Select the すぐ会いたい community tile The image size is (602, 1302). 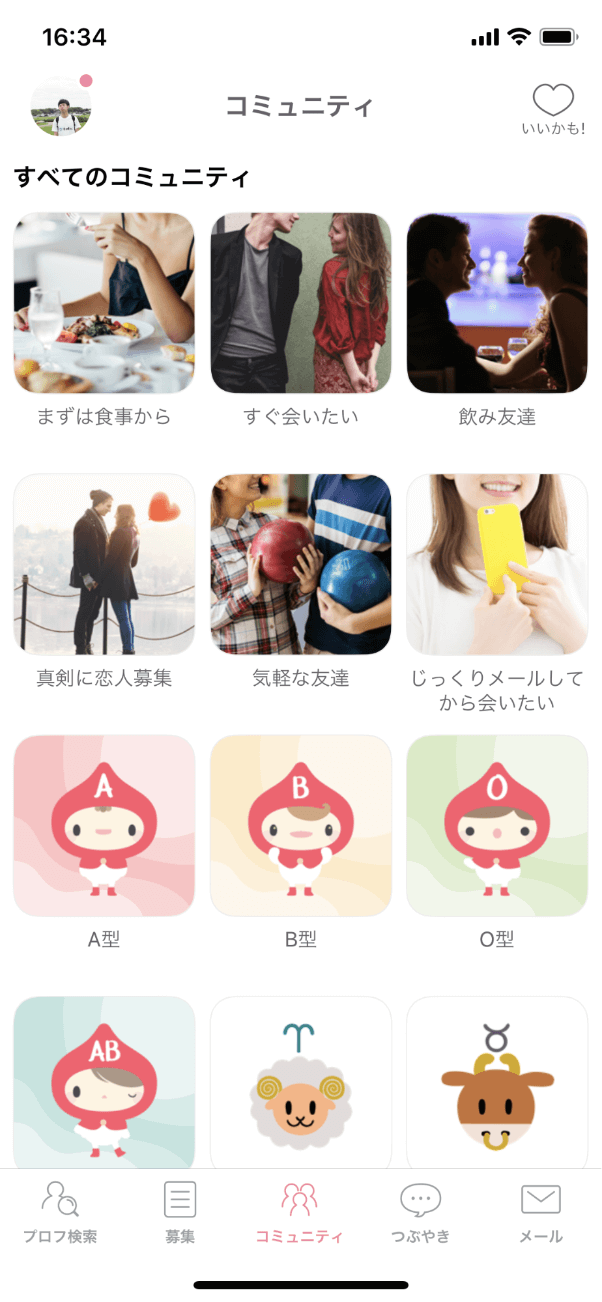pos(301,303)
